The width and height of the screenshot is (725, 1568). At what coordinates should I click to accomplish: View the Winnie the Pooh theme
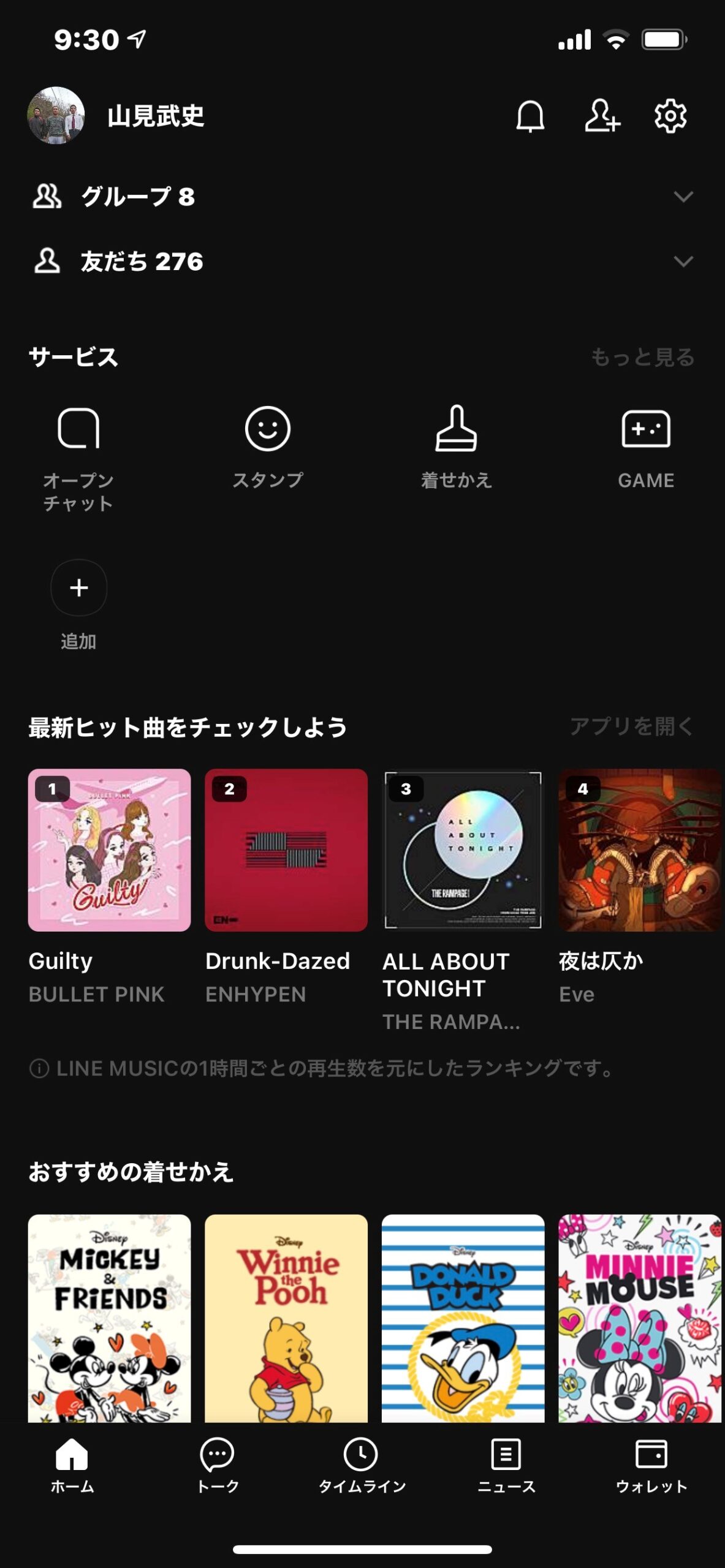[286, 1318]
